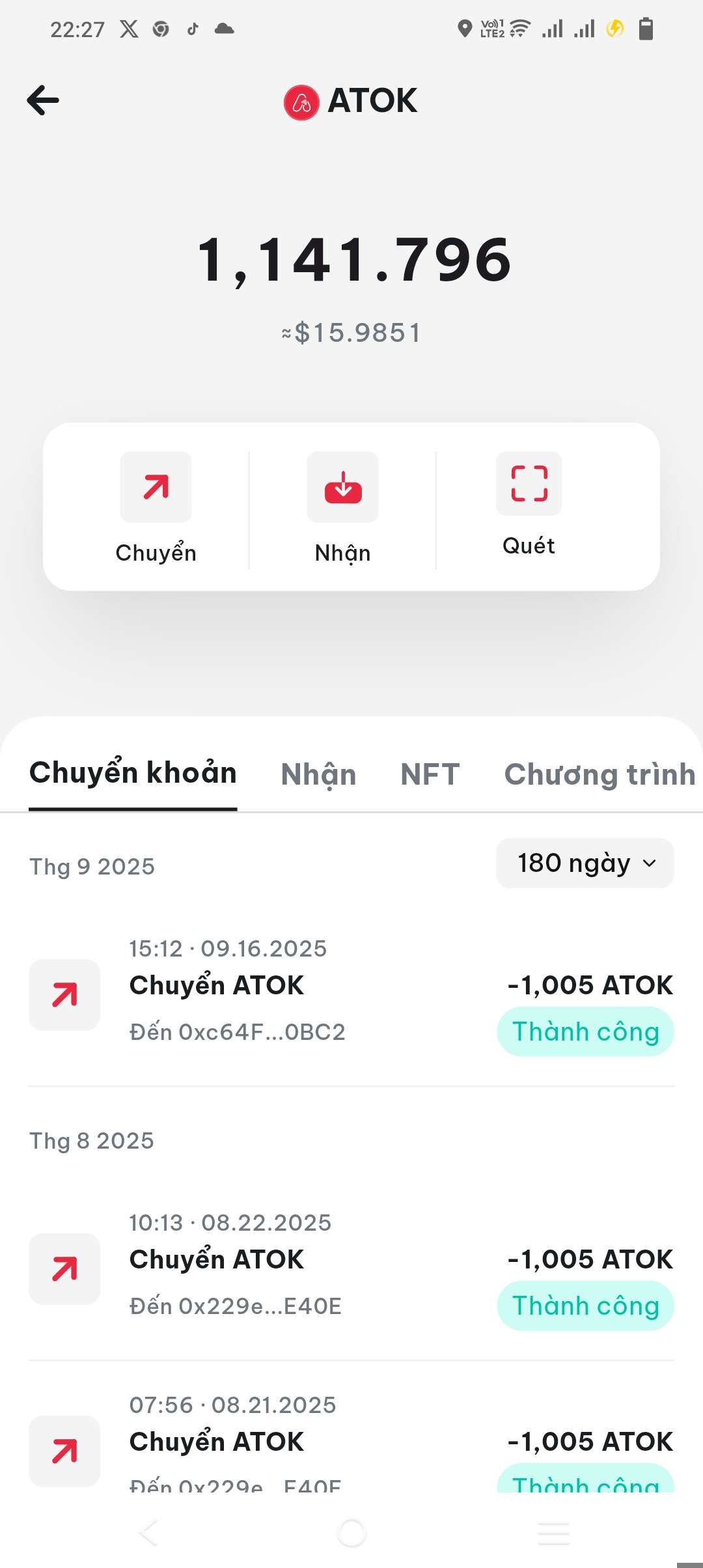Open Nhận to receive ATOK
703x1568 pixels.
coord(342,506)
